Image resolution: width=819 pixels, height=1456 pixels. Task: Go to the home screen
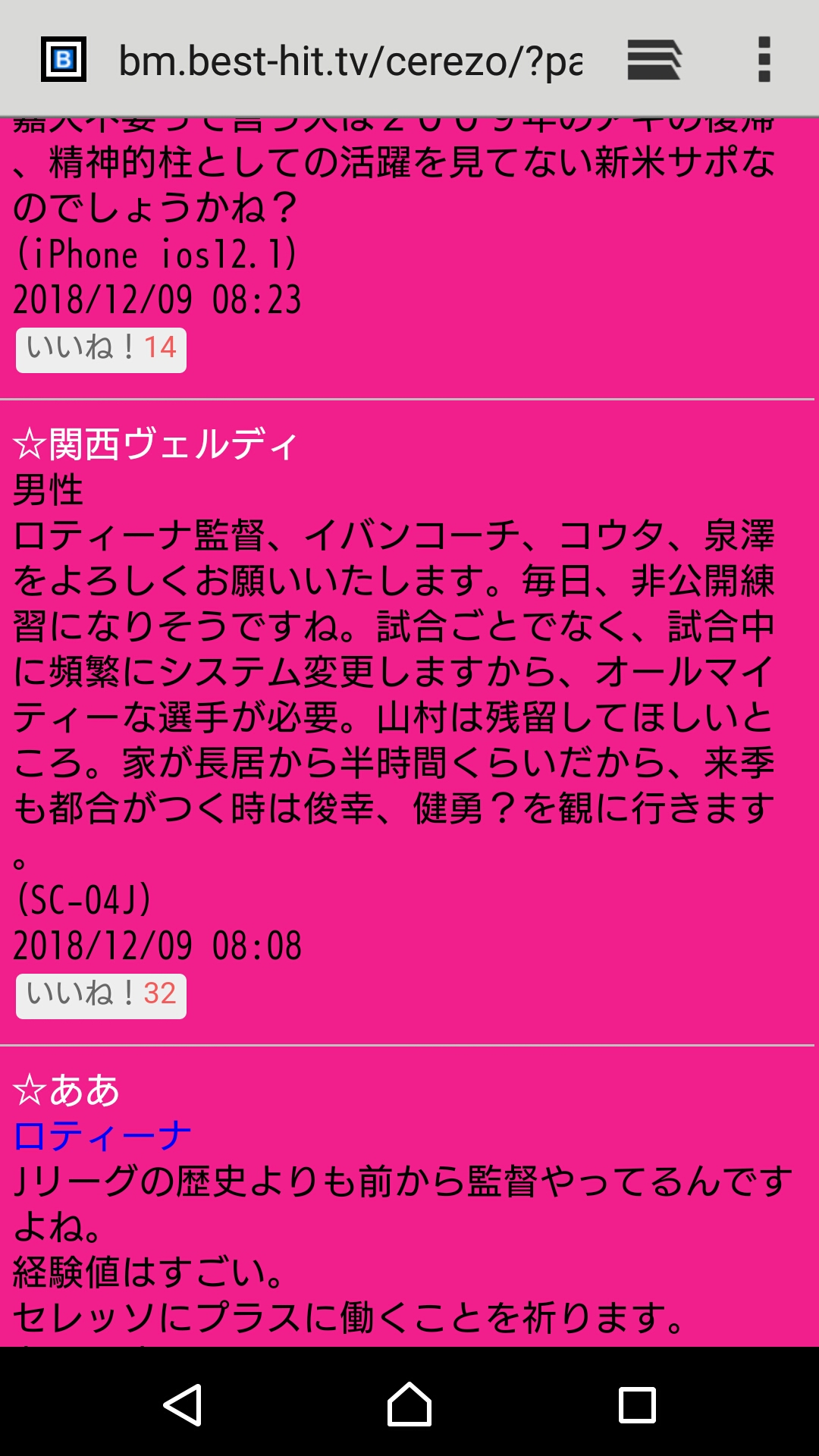pos(409,1404)
